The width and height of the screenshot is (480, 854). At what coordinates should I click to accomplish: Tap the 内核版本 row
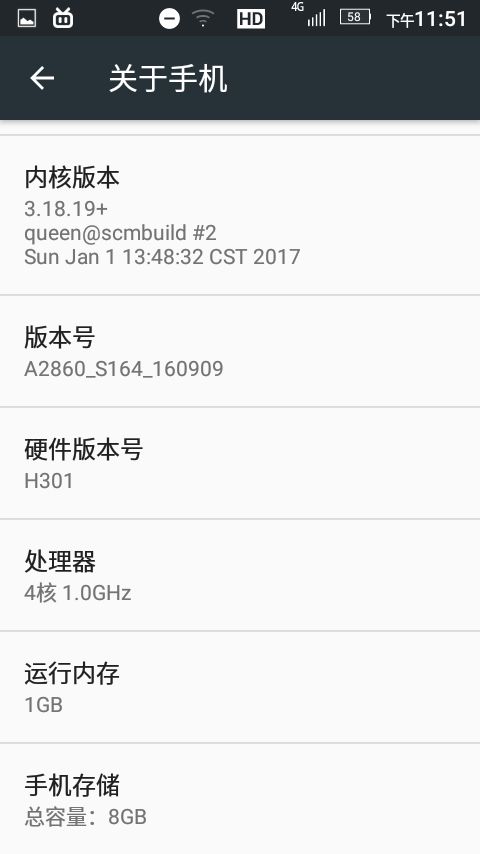pos(240,215)
